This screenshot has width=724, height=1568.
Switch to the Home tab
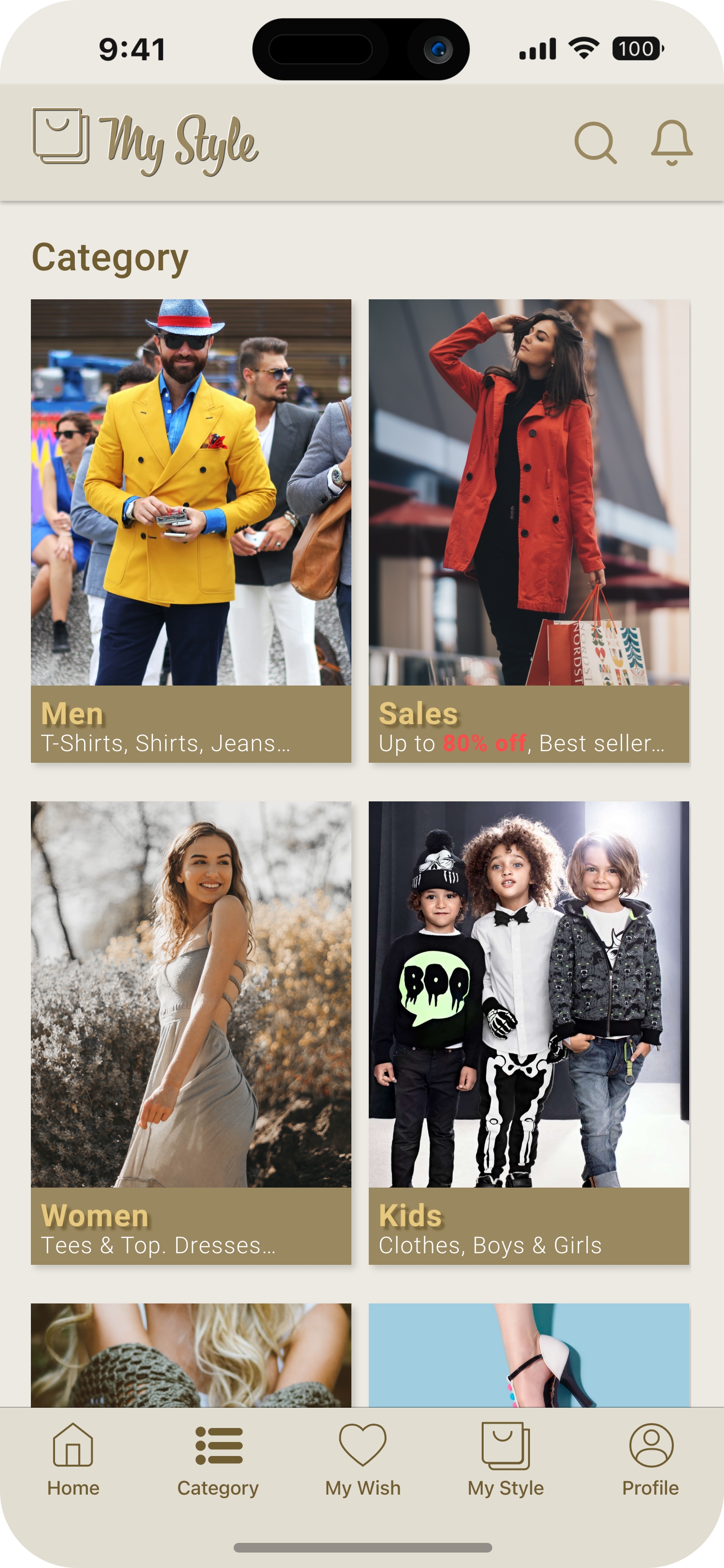pyautogui.click(x=73, y=1460)
